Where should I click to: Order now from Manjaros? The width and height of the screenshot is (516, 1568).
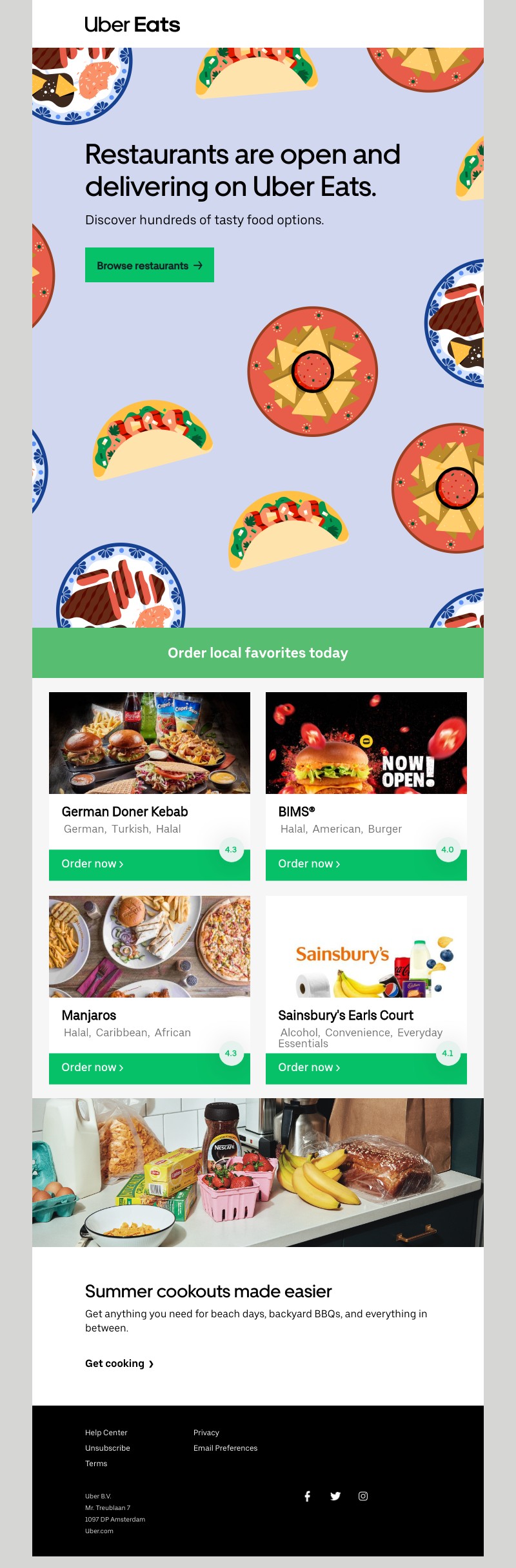click(92, 1067)
